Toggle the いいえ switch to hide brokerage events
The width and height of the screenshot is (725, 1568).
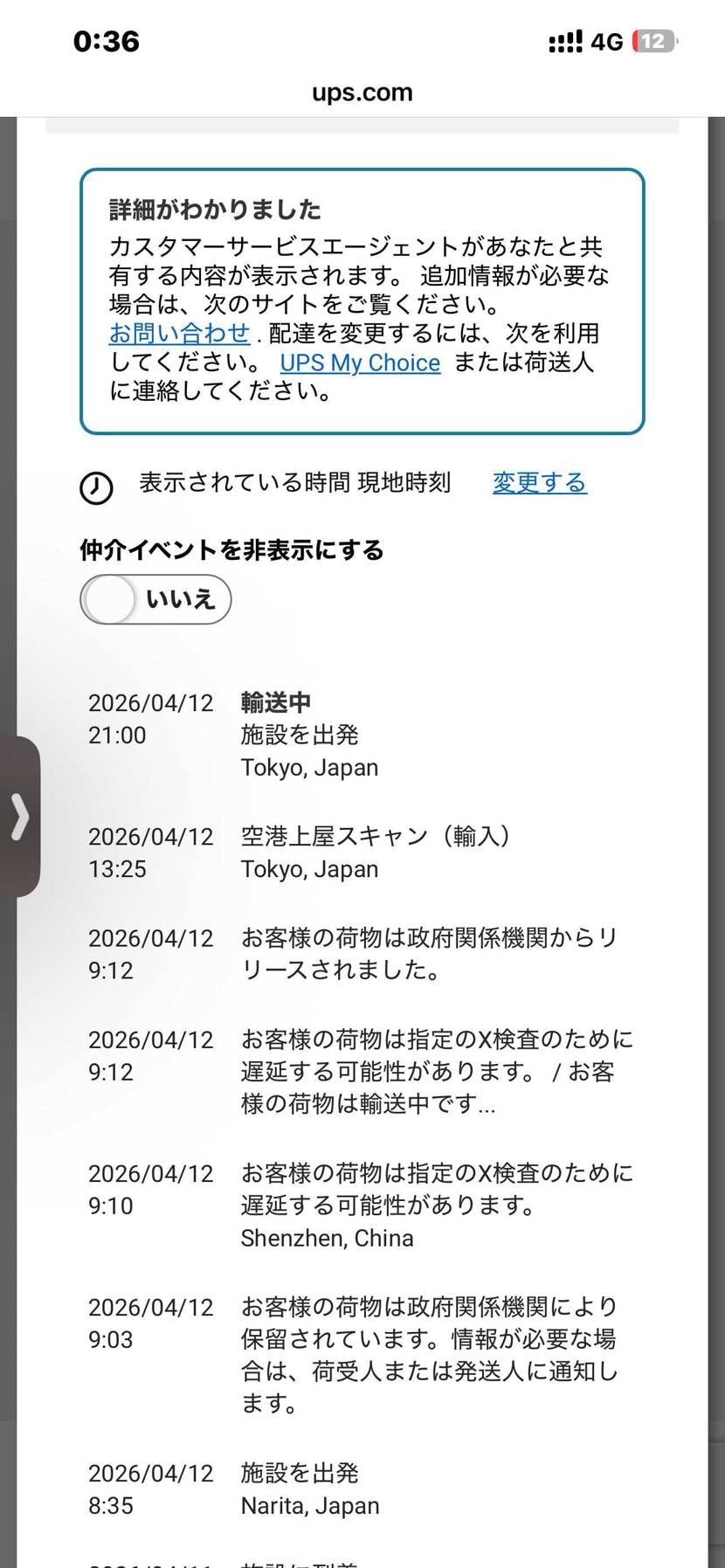155,599
